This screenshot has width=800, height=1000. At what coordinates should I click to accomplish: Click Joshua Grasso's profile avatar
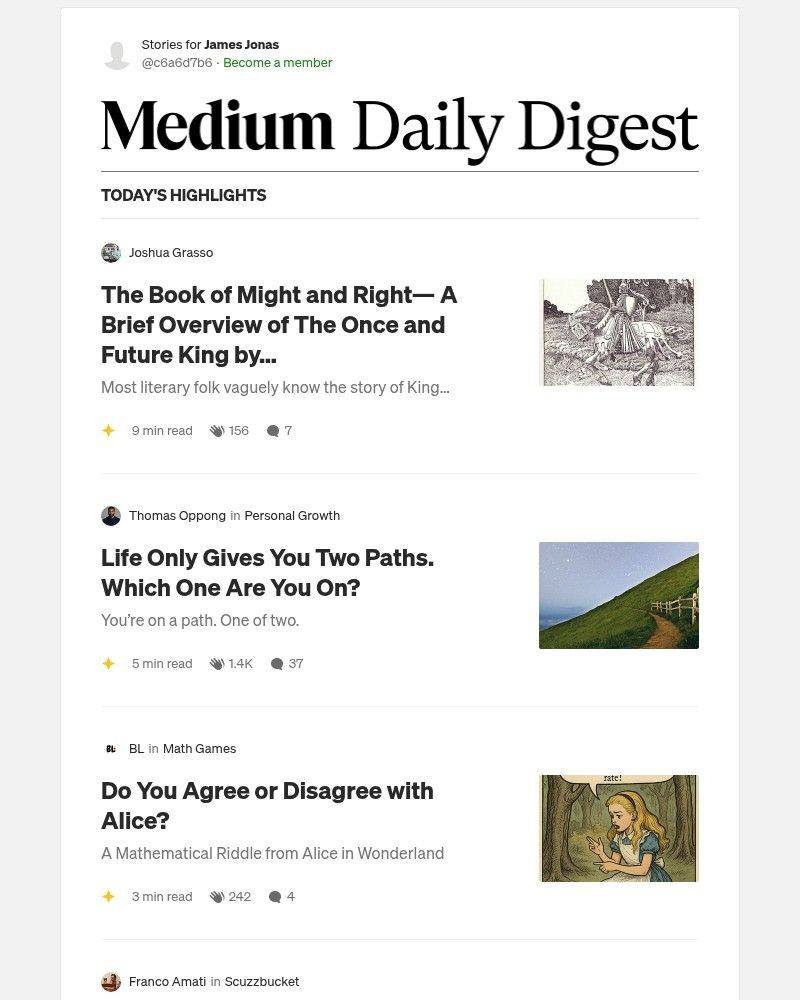111,252
